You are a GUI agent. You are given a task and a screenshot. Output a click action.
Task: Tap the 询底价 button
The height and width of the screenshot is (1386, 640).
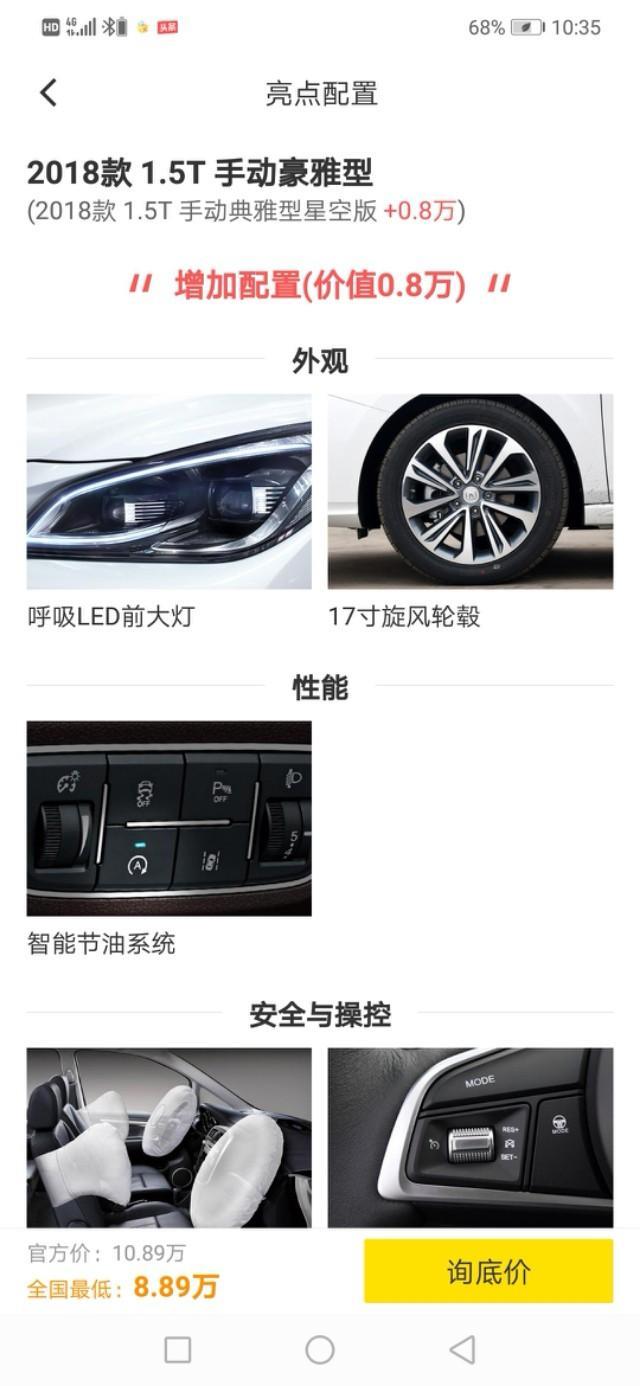coord(488,1271)
